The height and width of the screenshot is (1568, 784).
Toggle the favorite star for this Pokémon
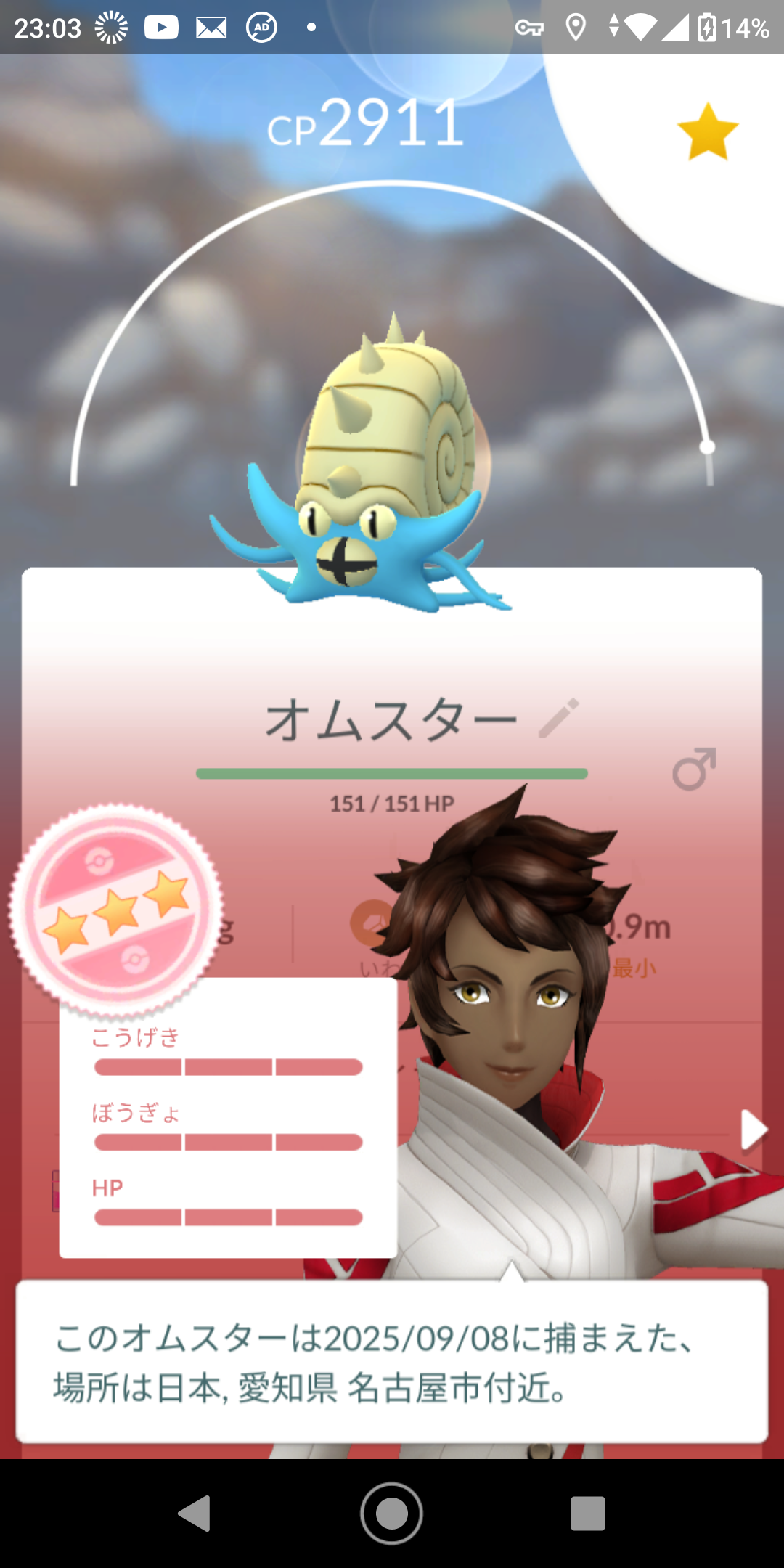pos(707,132)
